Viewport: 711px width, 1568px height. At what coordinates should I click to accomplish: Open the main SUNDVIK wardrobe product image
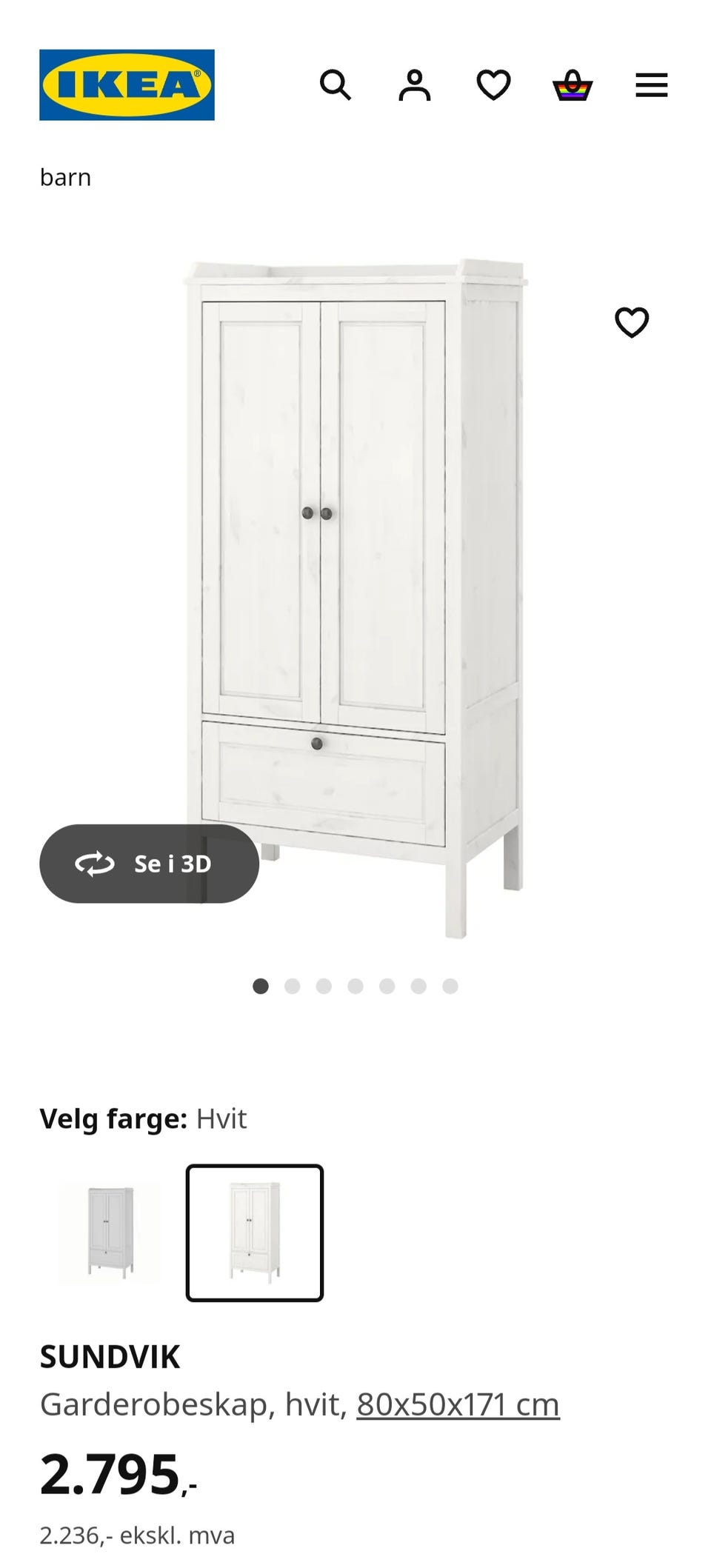355,593
